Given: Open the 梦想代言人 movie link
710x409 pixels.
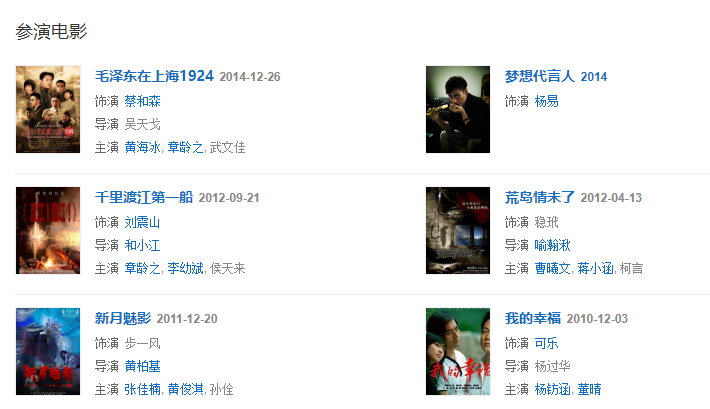Looking at the screenshot, I should (539, 76).
